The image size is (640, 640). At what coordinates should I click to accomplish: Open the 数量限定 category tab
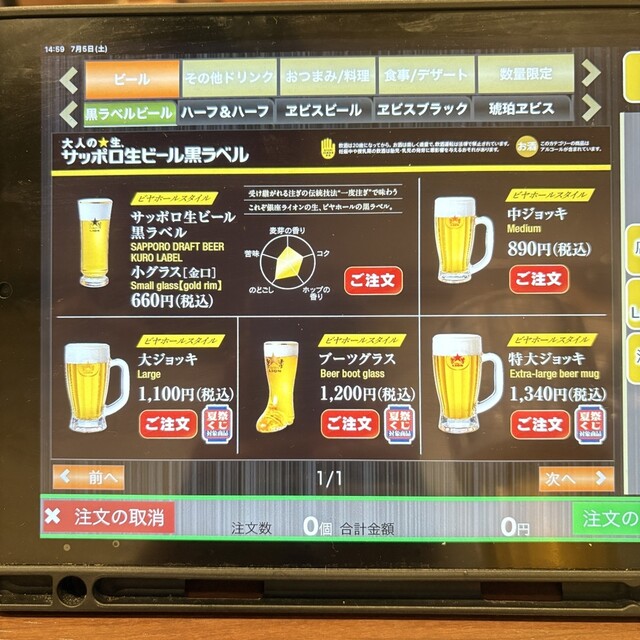point(524,73)
